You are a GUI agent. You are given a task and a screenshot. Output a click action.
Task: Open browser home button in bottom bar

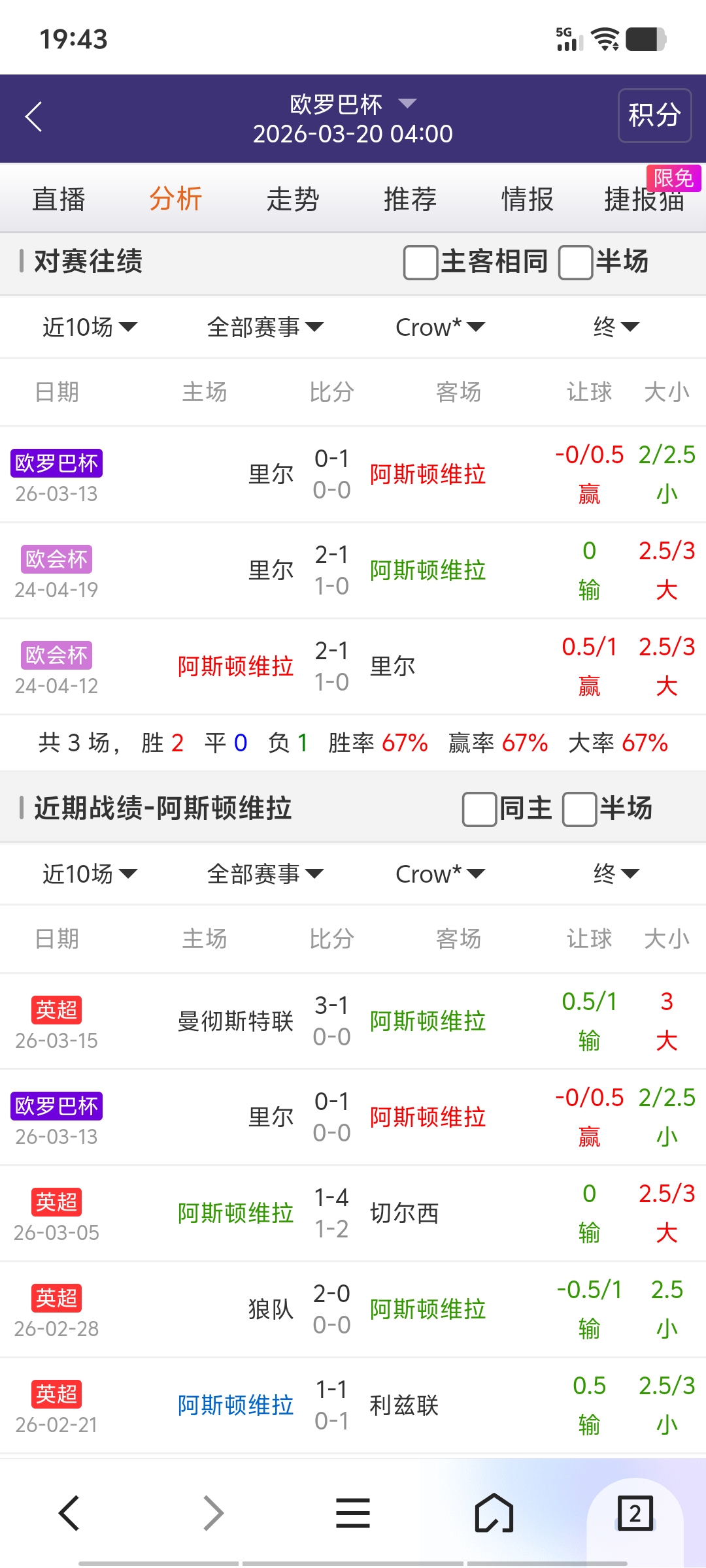point(494,1513)
